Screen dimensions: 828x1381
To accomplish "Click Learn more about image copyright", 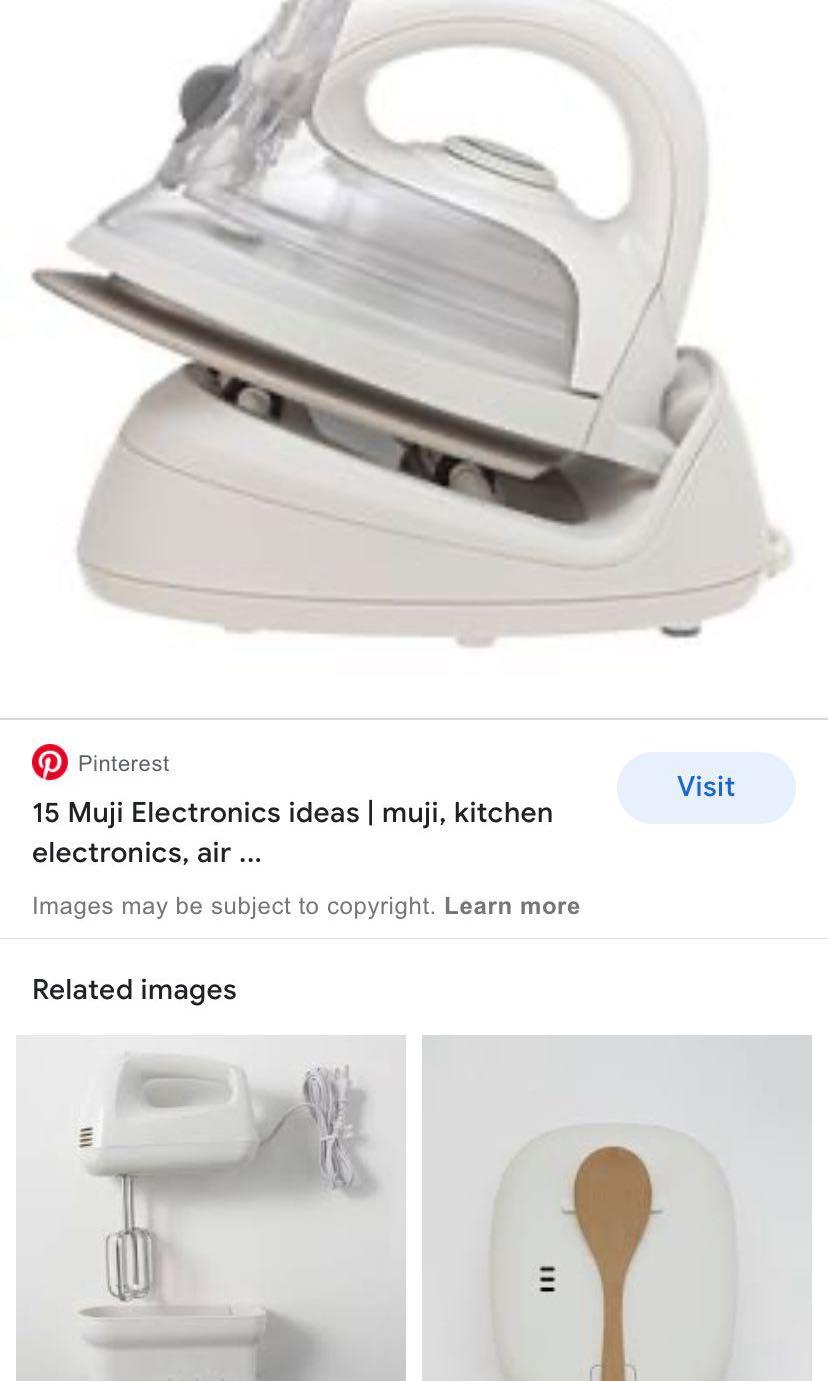I will click(512, 906).
